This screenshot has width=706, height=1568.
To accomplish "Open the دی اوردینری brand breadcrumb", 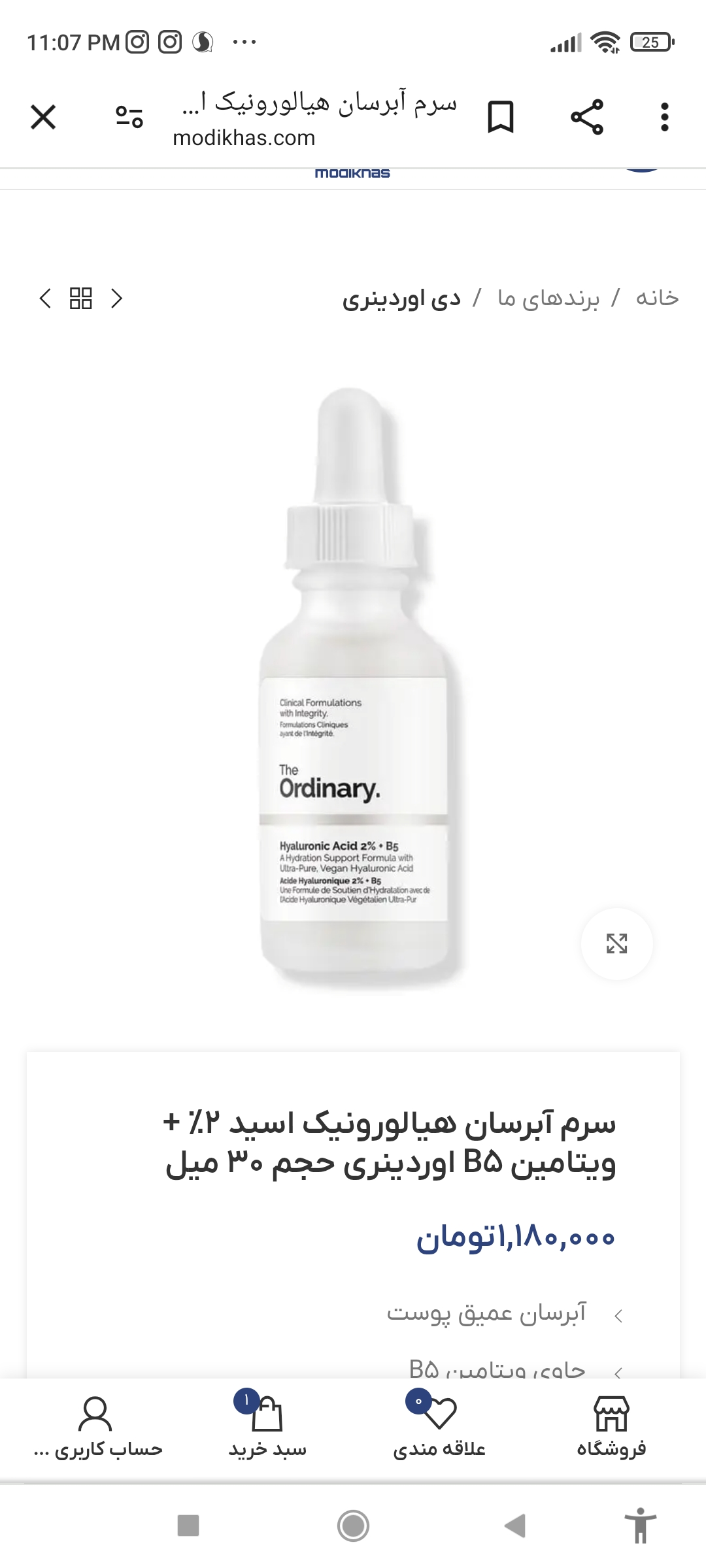I will [x=401, y=299].
